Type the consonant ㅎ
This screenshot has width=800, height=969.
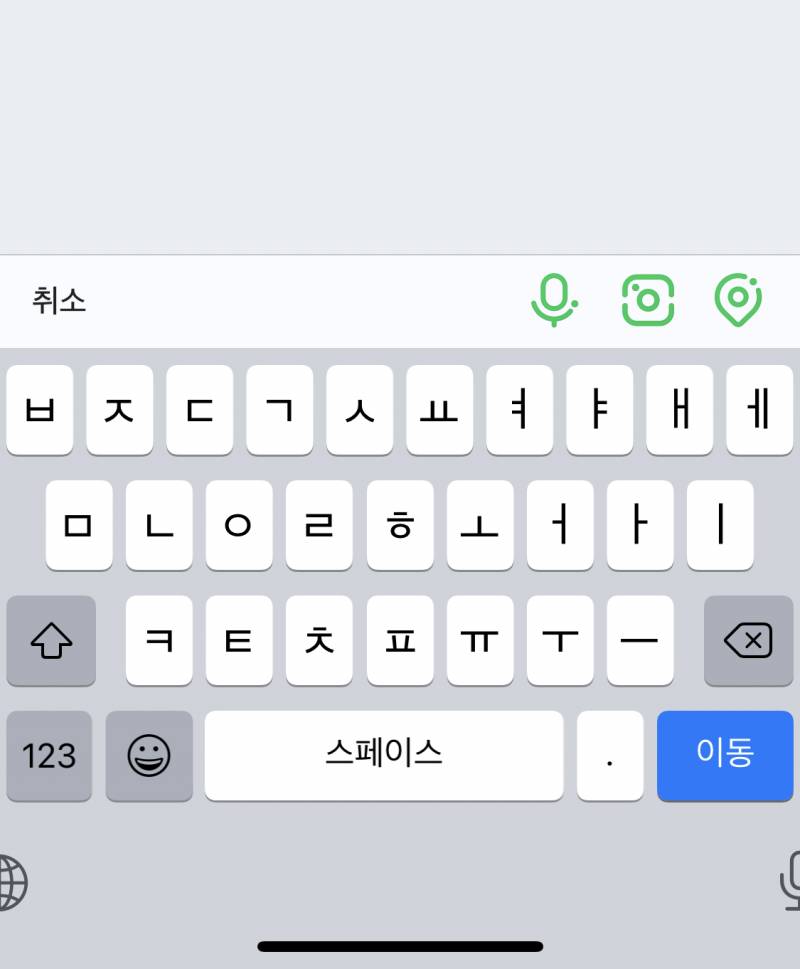400,526
